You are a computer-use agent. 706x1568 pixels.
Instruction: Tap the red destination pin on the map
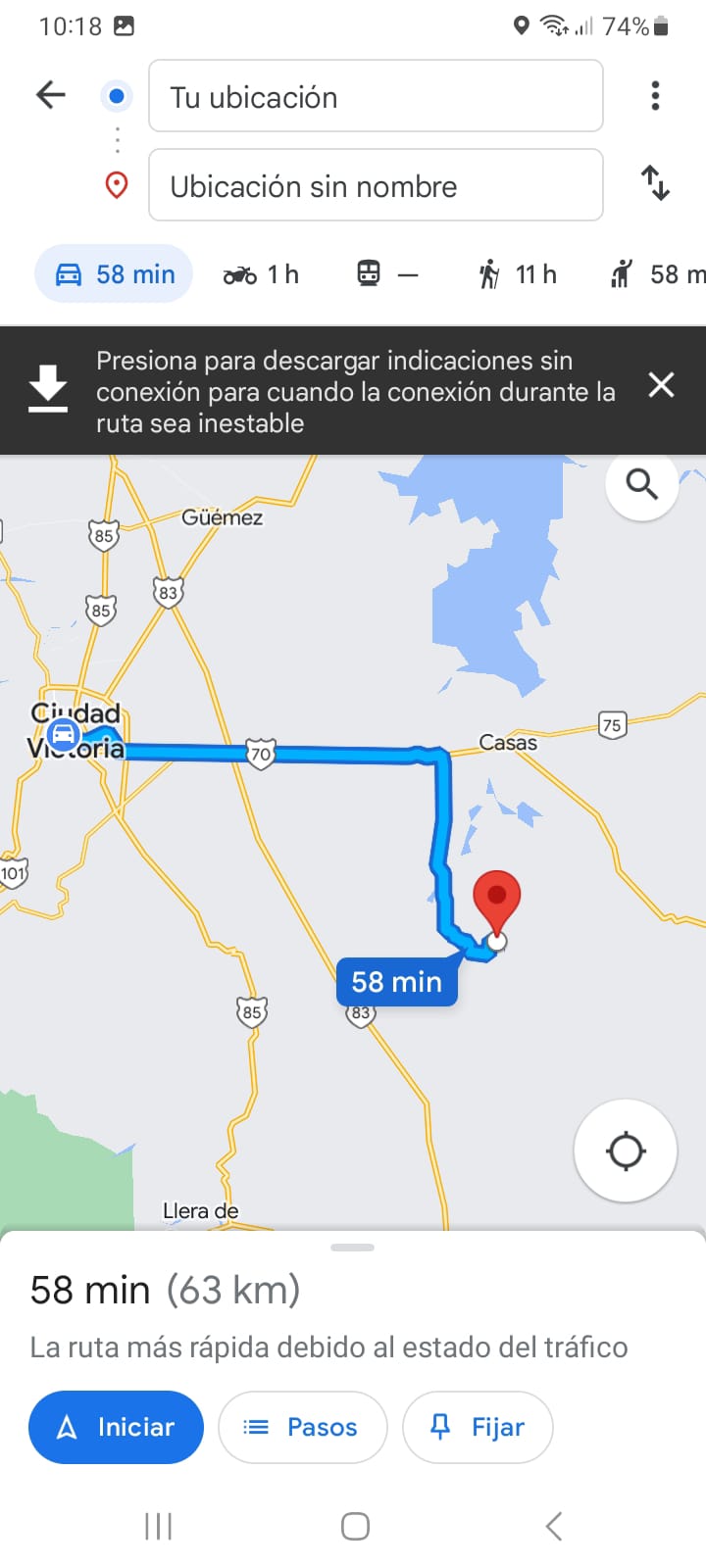[x=497, y=897]
